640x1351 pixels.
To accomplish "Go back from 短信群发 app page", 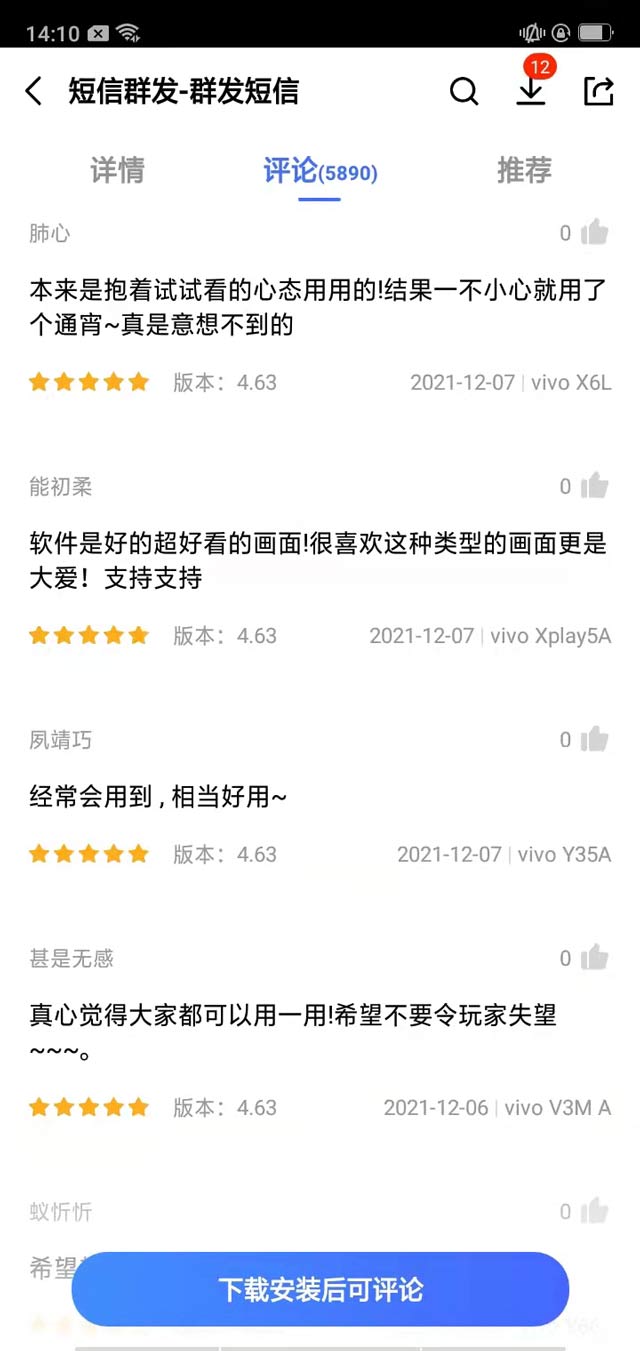I will [34, 92].
